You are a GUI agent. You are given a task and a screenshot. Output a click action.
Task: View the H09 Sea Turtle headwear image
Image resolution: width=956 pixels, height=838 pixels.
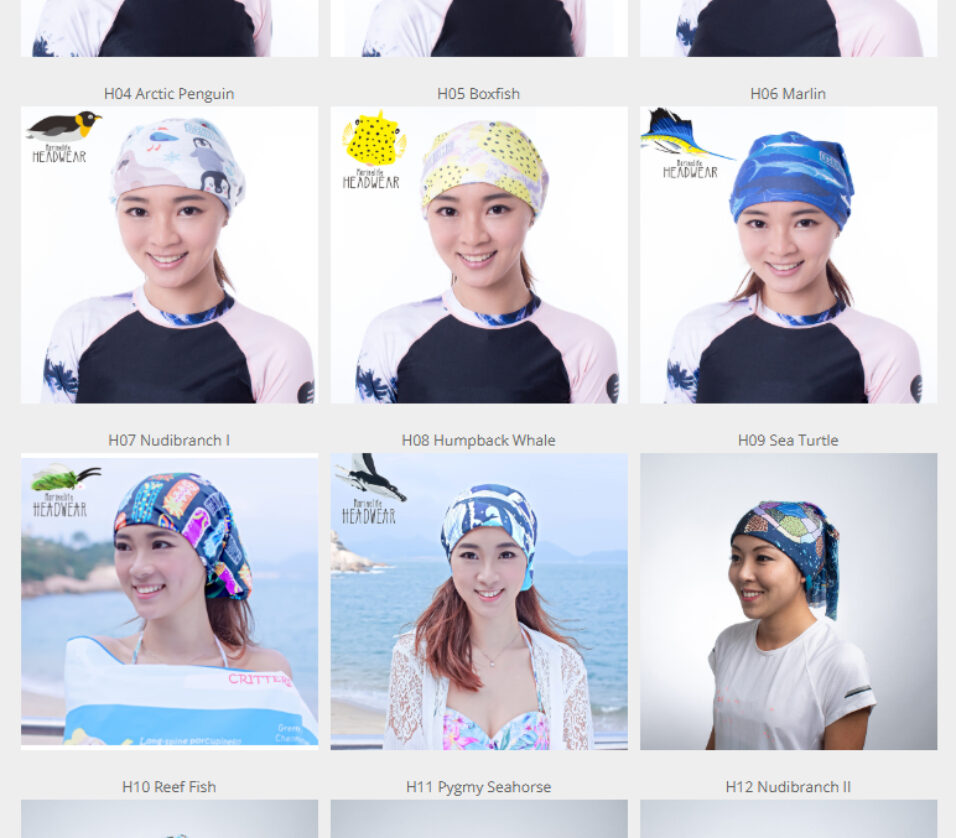788,601
